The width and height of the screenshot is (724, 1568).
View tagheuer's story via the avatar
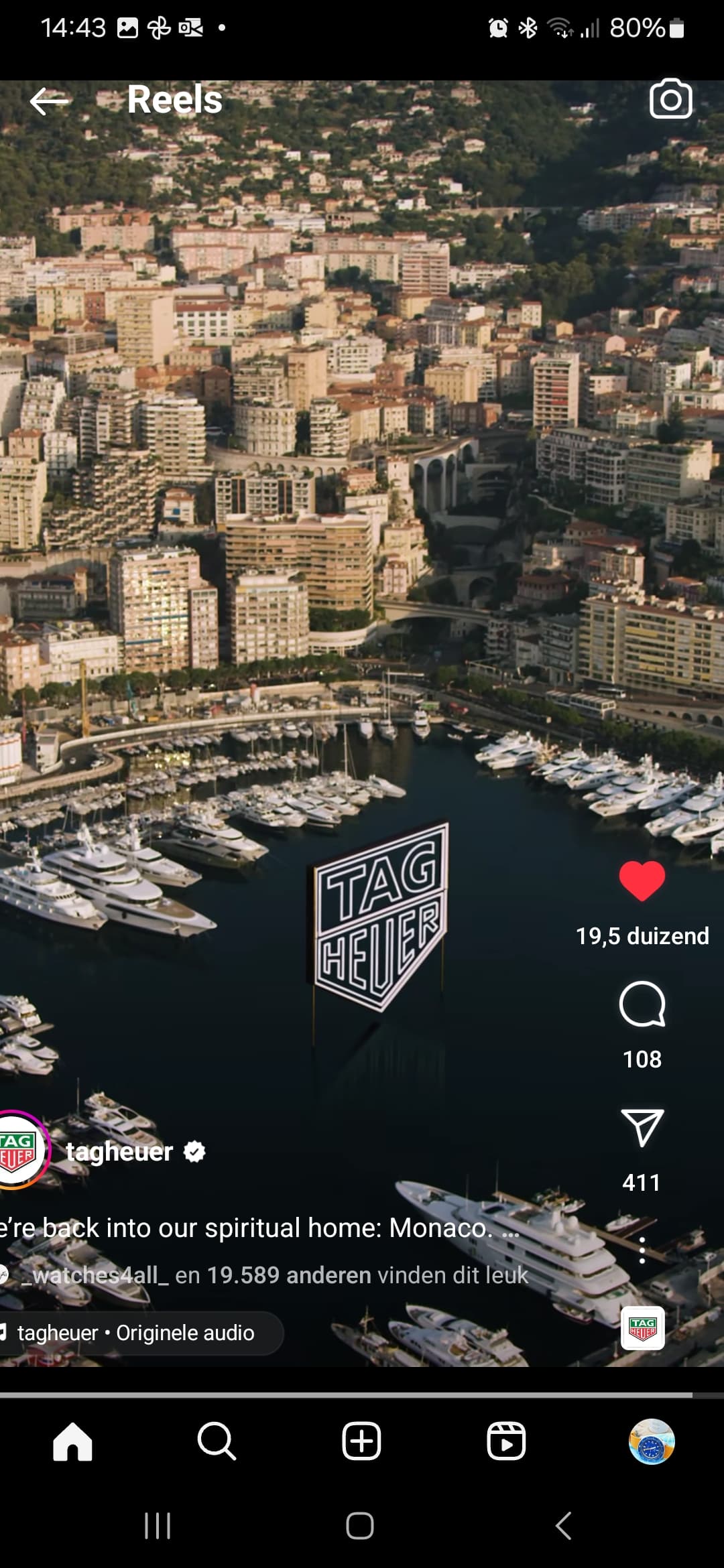(20, 1150)
